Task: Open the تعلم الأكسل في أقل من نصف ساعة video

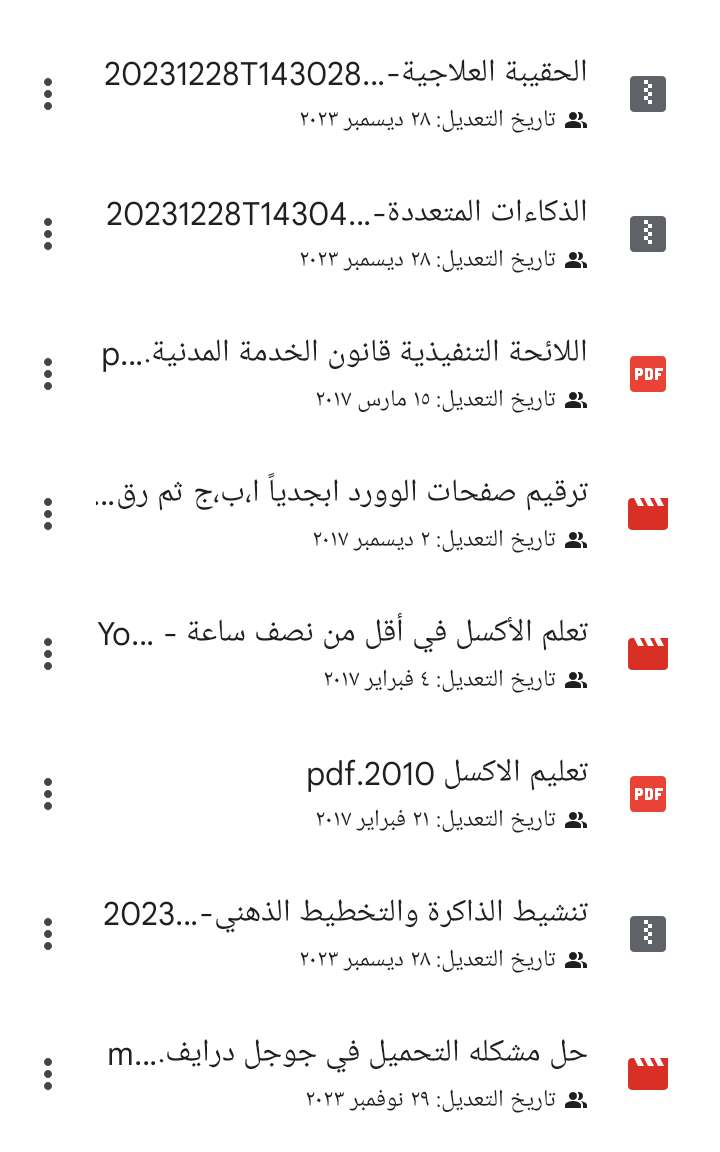Action: click(x=360, y=654)
